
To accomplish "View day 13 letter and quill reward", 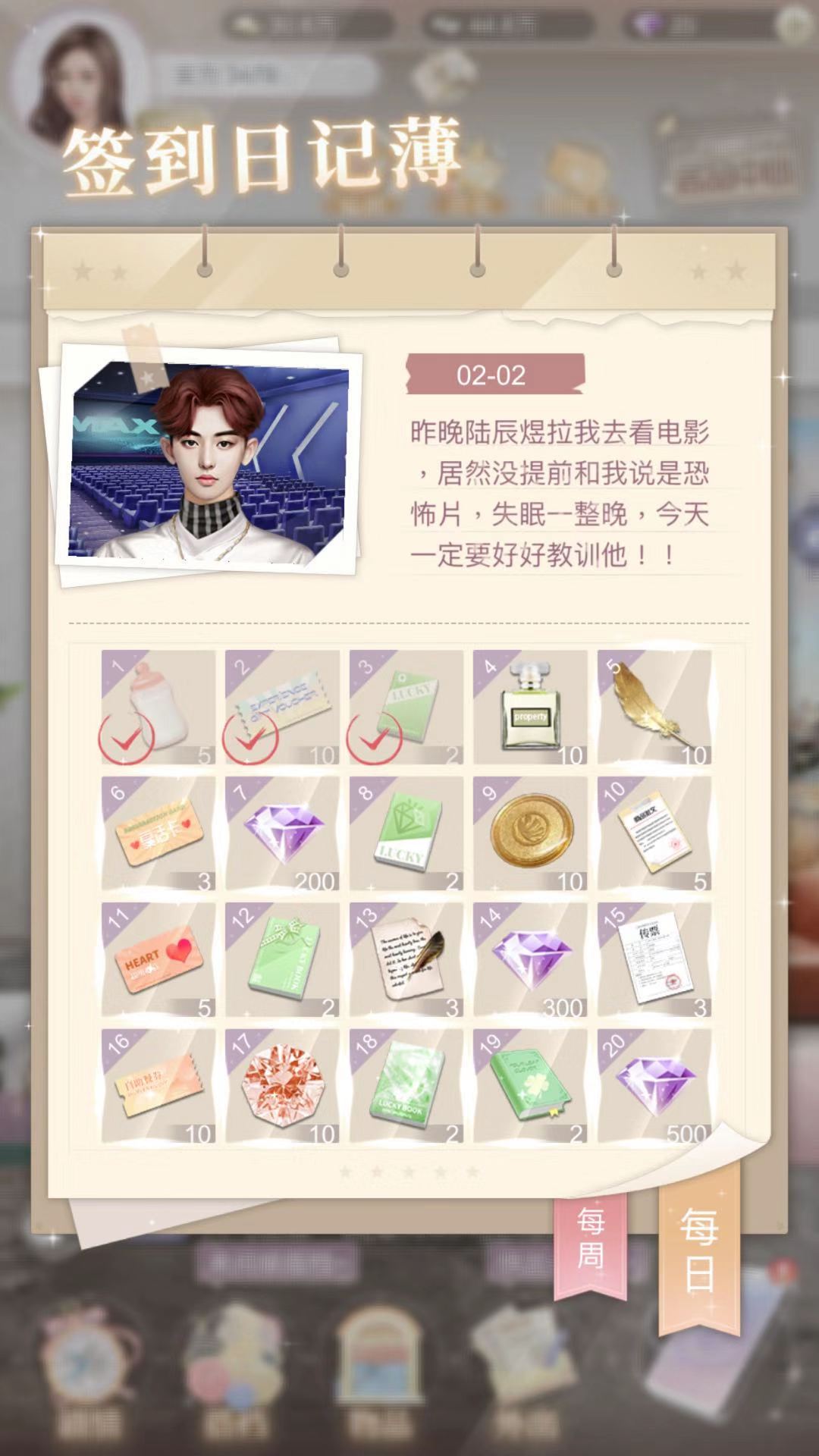I will coord(406,959).
